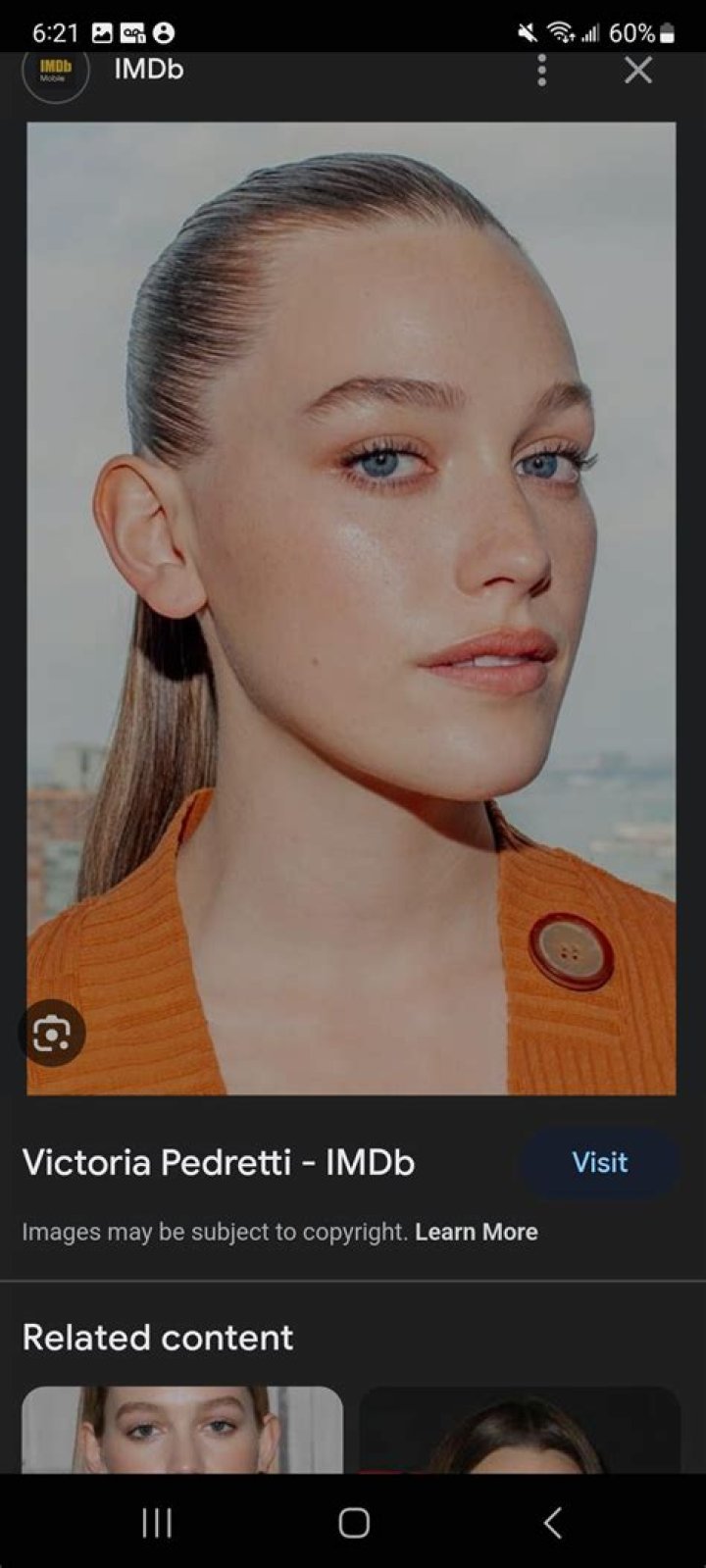The image size is (706, 1568).
Task: Open the Learn More copyright link
Action: 477,1232
